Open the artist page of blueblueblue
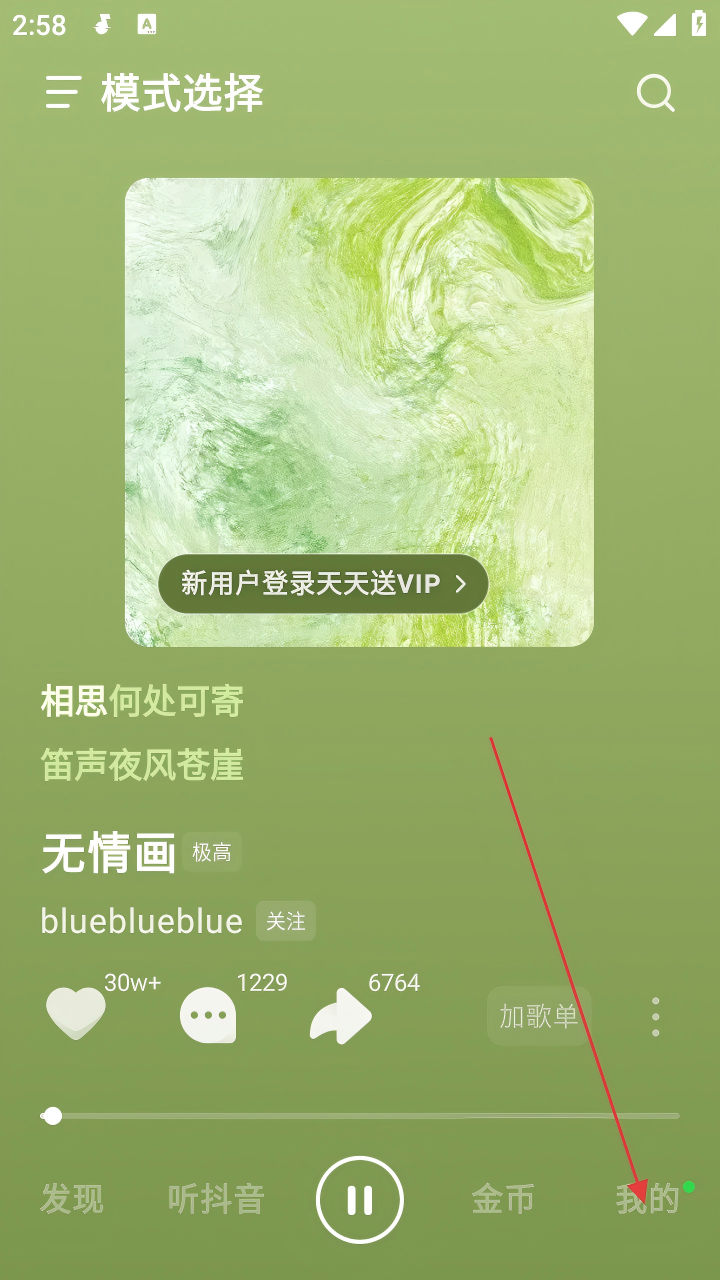 pos(142,921)
